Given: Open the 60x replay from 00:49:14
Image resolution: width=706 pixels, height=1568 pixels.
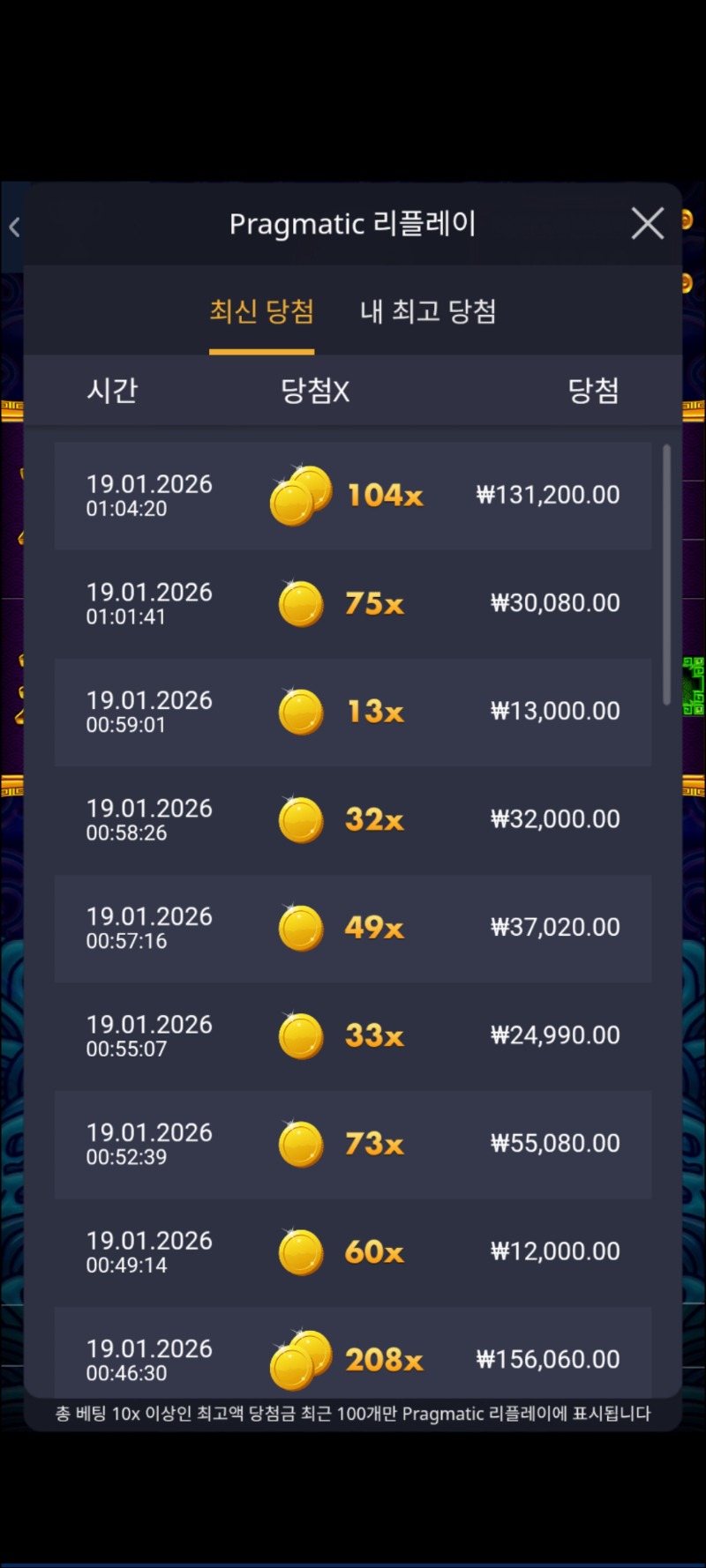Looking at the screenshot, I should pos(352,1252).
